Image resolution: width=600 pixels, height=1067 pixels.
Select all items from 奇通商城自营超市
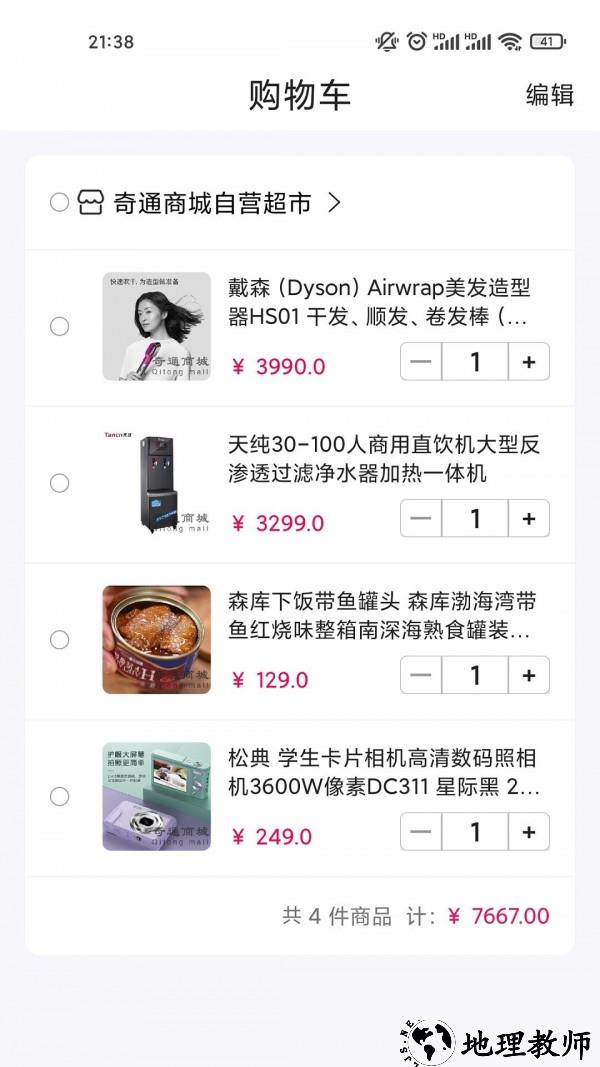59,203
